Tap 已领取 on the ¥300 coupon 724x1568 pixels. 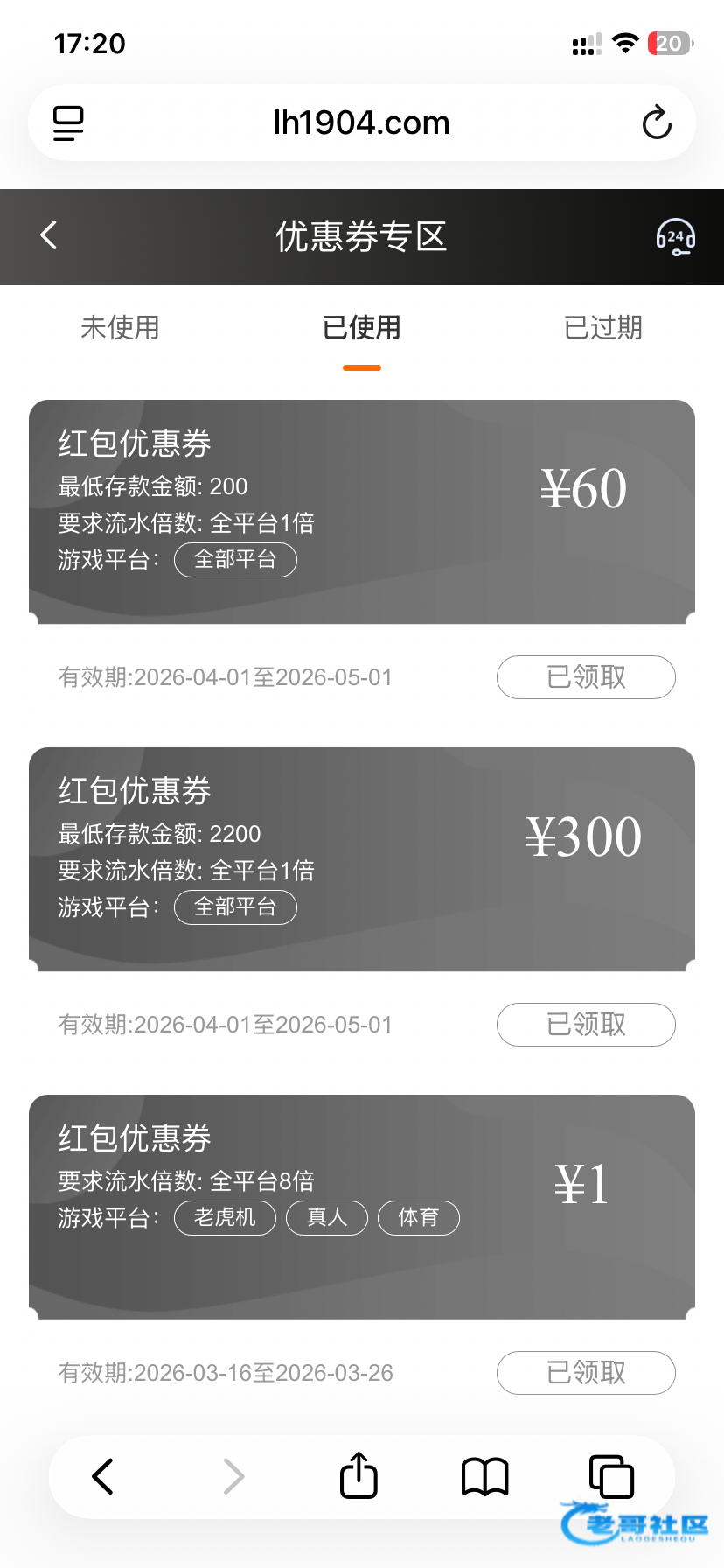[586, 1025]
